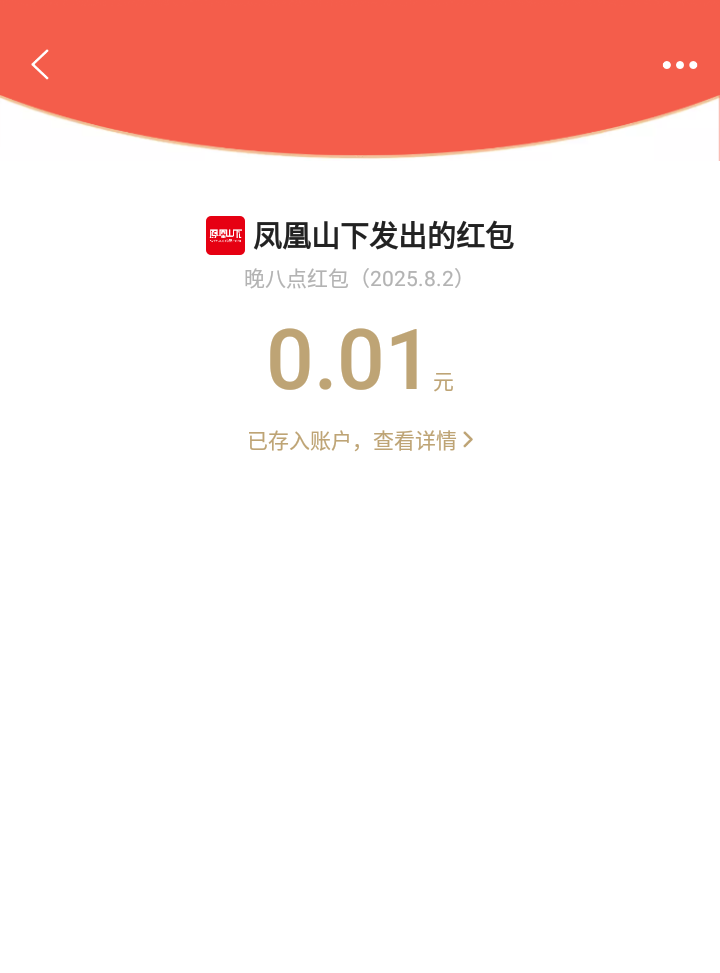Open 已存入账户，查看详情 link
720x973 pixels.
click(x=360, y=441)
